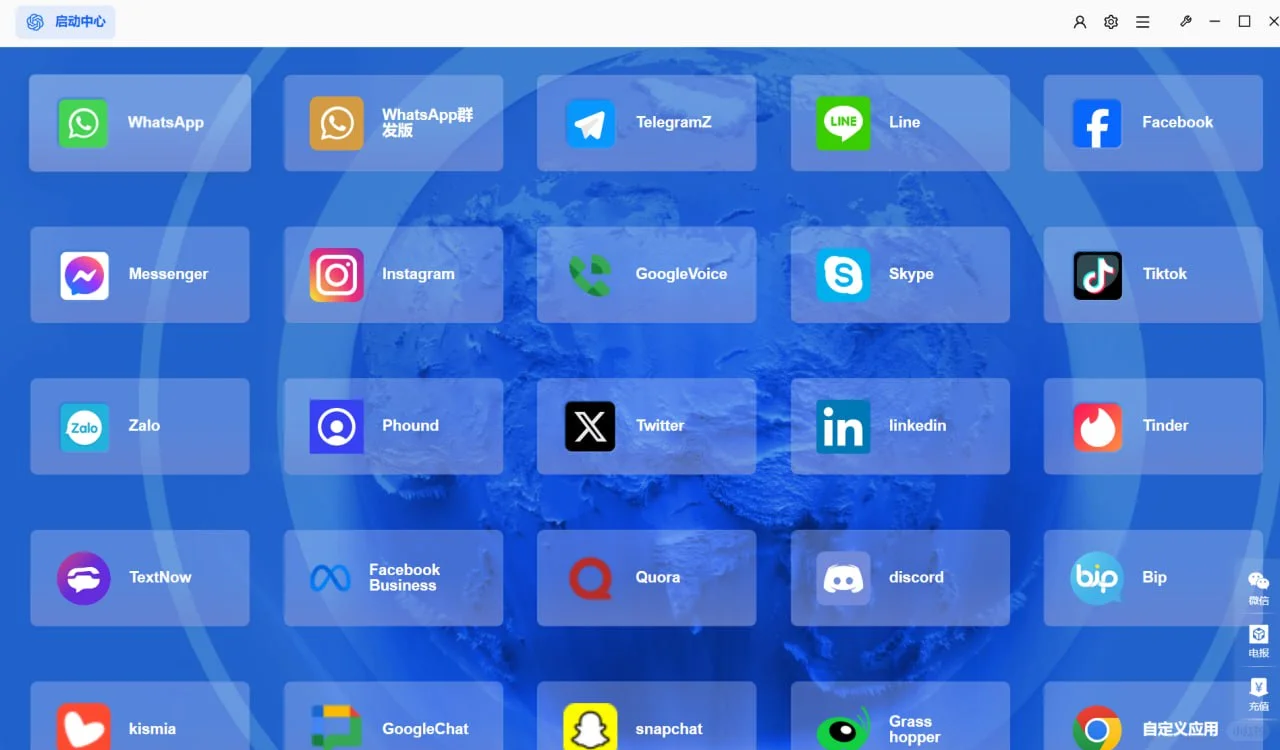
Task: Launch WhatsApp
Action: tap(140, 123)
